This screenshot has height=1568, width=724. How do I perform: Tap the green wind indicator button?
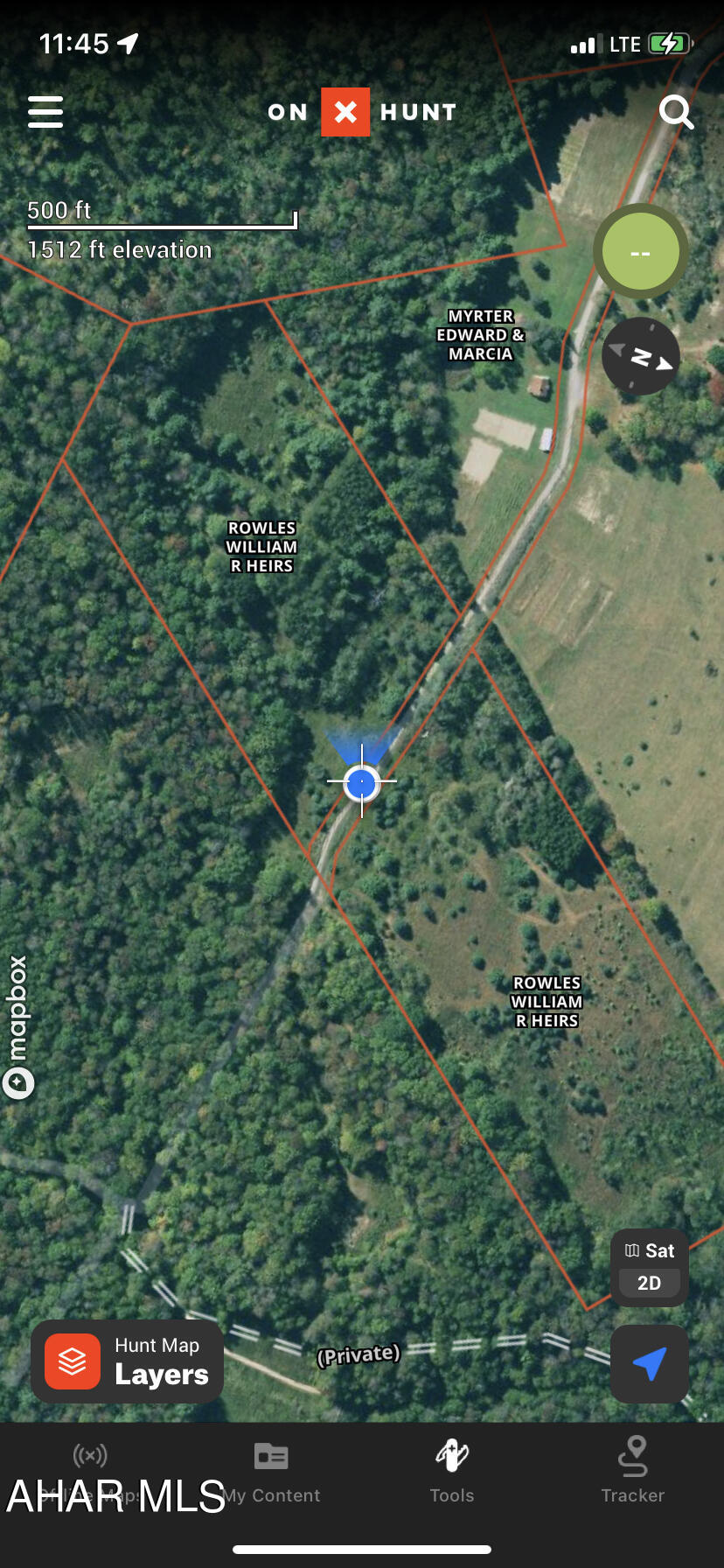tap(640, 252)
